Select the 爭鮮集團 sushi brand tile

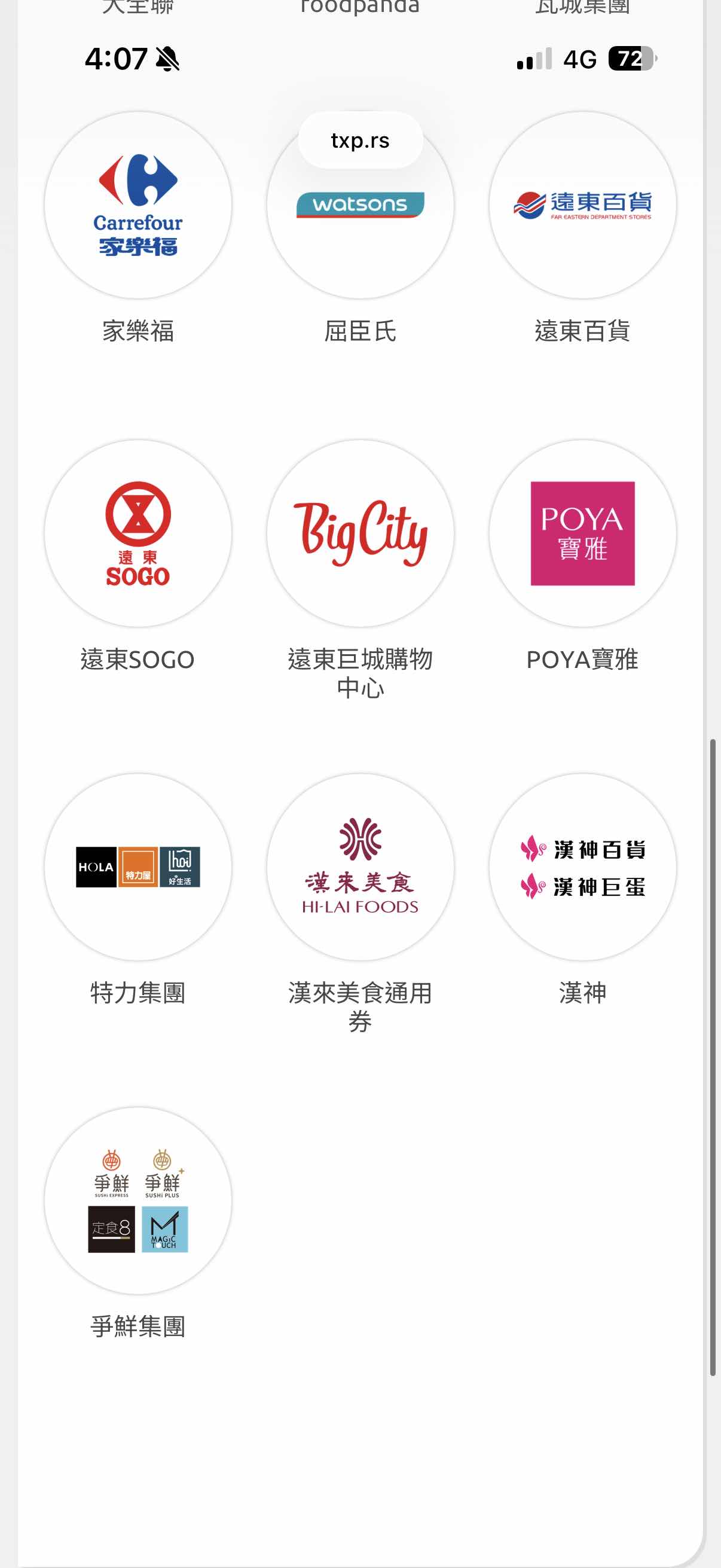(x=138, y=1200)
